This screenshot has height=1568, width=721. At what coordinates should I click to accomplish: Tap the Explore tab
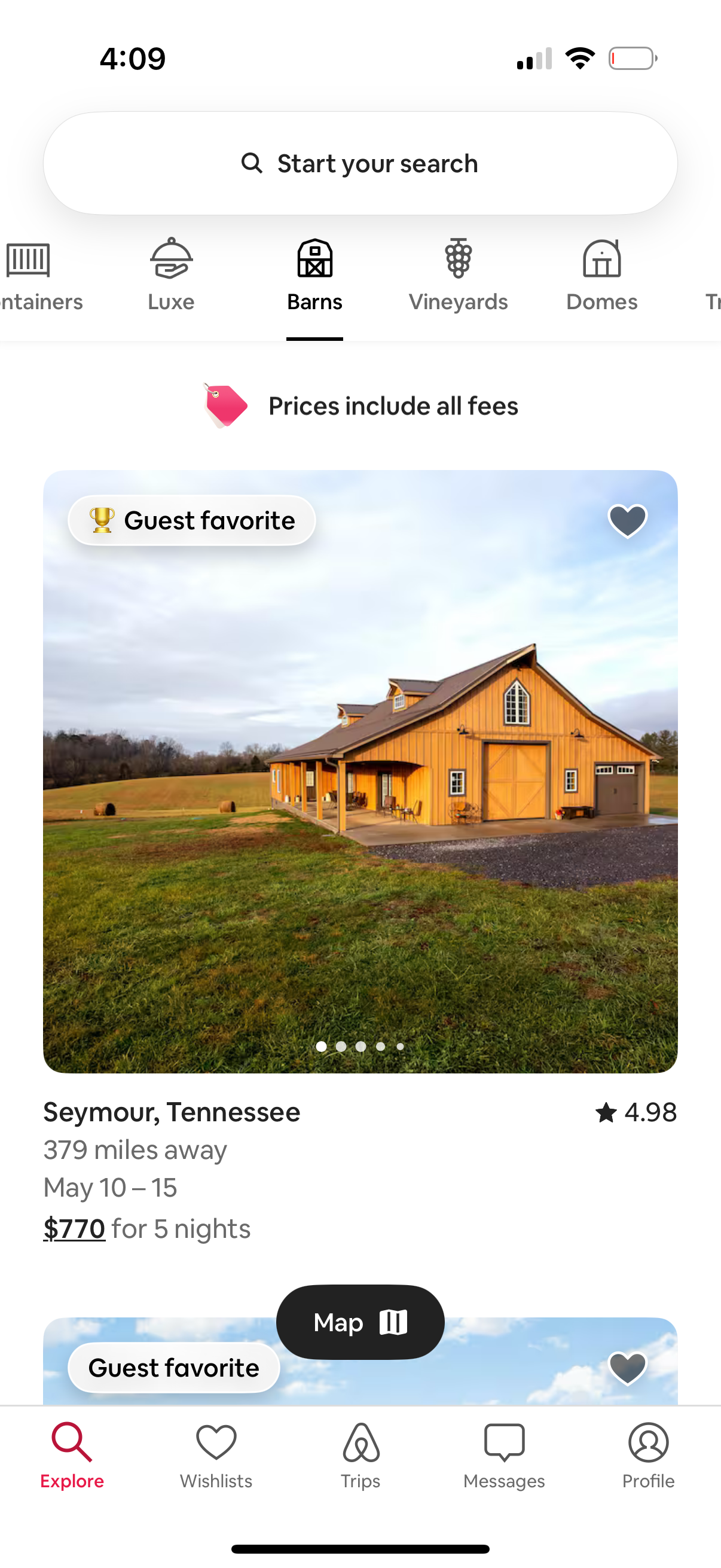point(72,1455)
